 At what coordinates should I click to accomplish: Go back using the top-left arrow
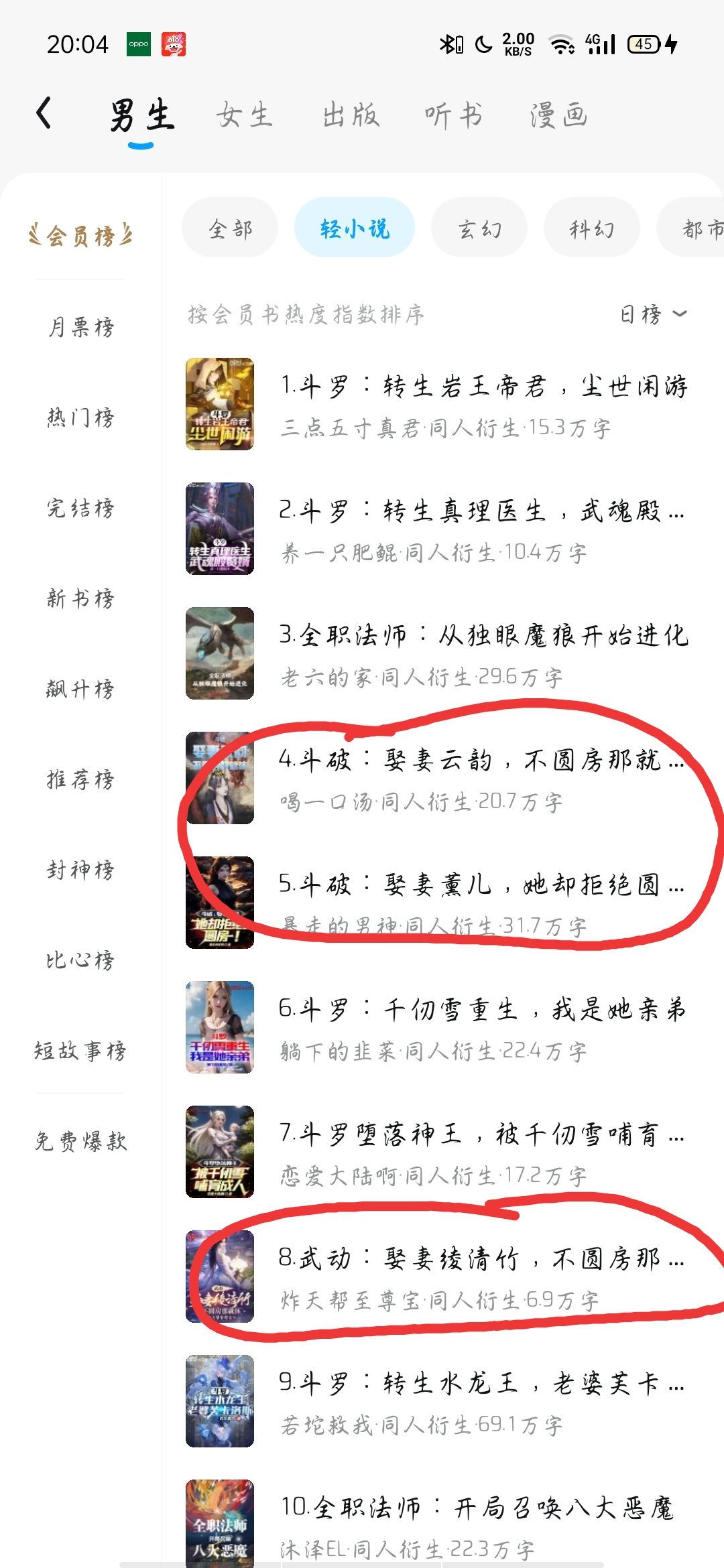(x=44, y=113)
